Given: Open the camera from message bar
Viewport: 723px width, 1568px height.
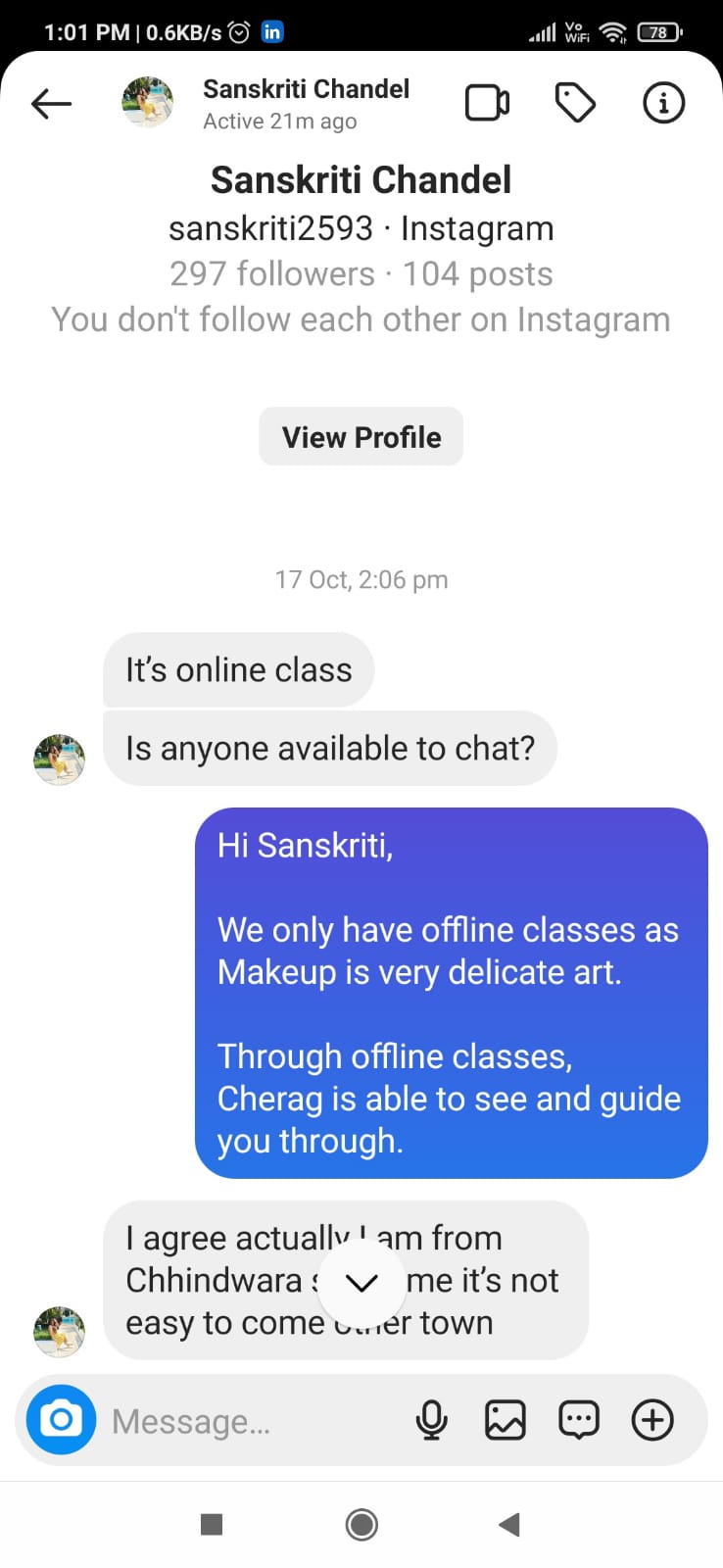Looking at the screenshot, I should point(61,1419).
